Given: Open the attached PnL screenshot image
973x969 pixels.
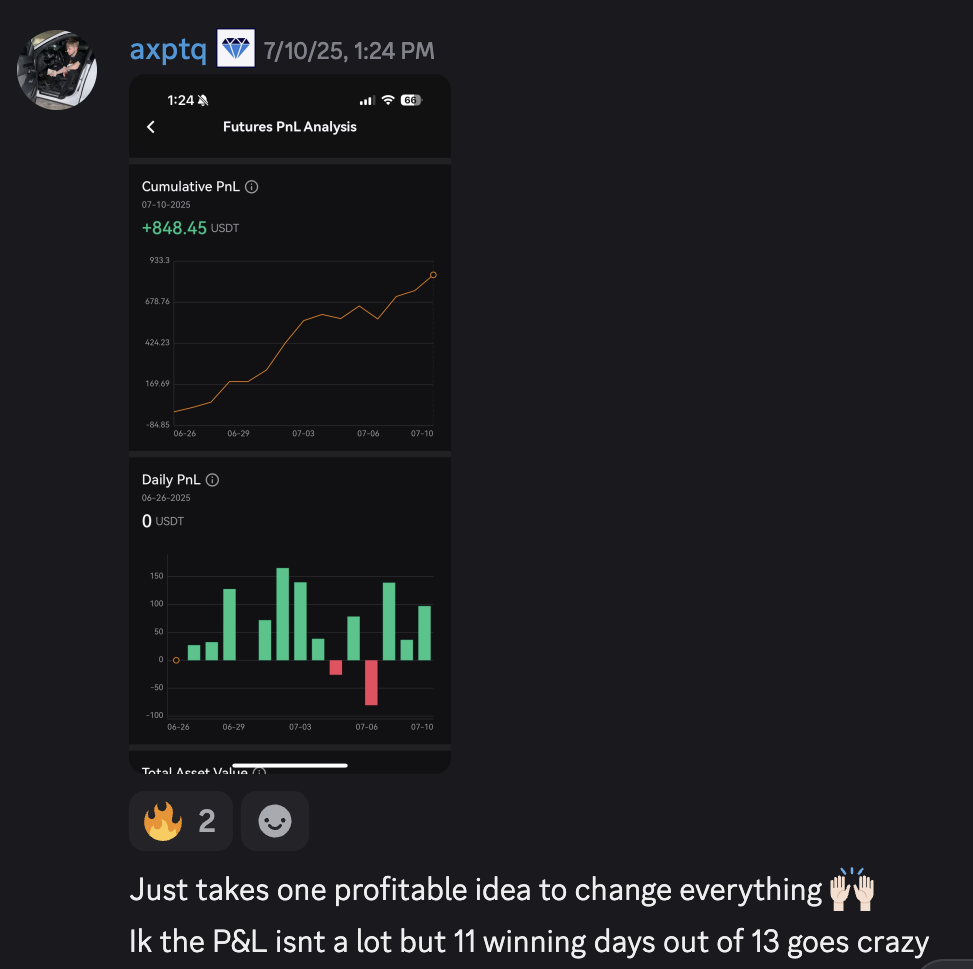Looking at the screenshot, I should click(x=290, y=420).
